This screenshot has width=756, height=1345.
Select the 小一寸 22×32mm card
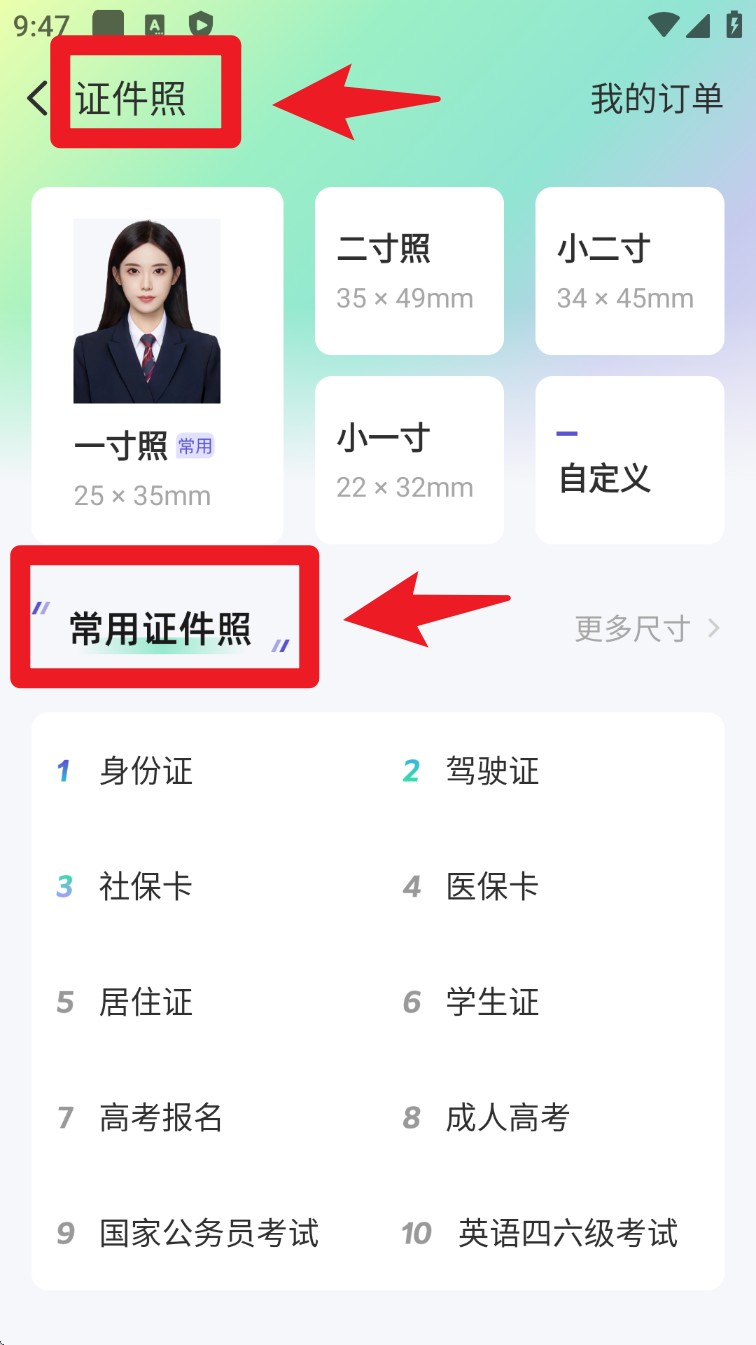pyautogui.click(x=409, y=460)
